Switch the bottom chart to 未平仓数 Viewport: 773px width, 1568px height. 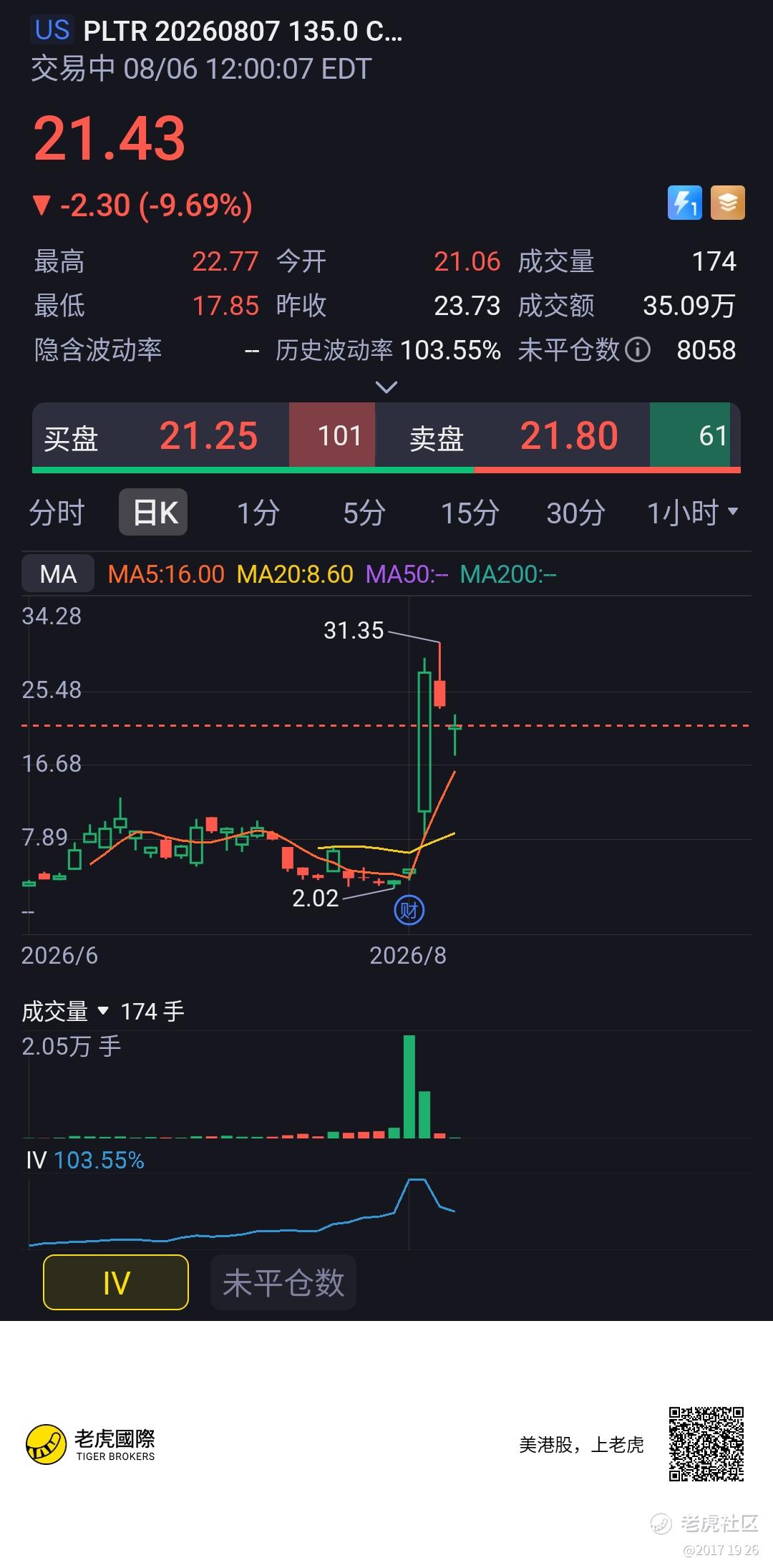point(283,1282)
